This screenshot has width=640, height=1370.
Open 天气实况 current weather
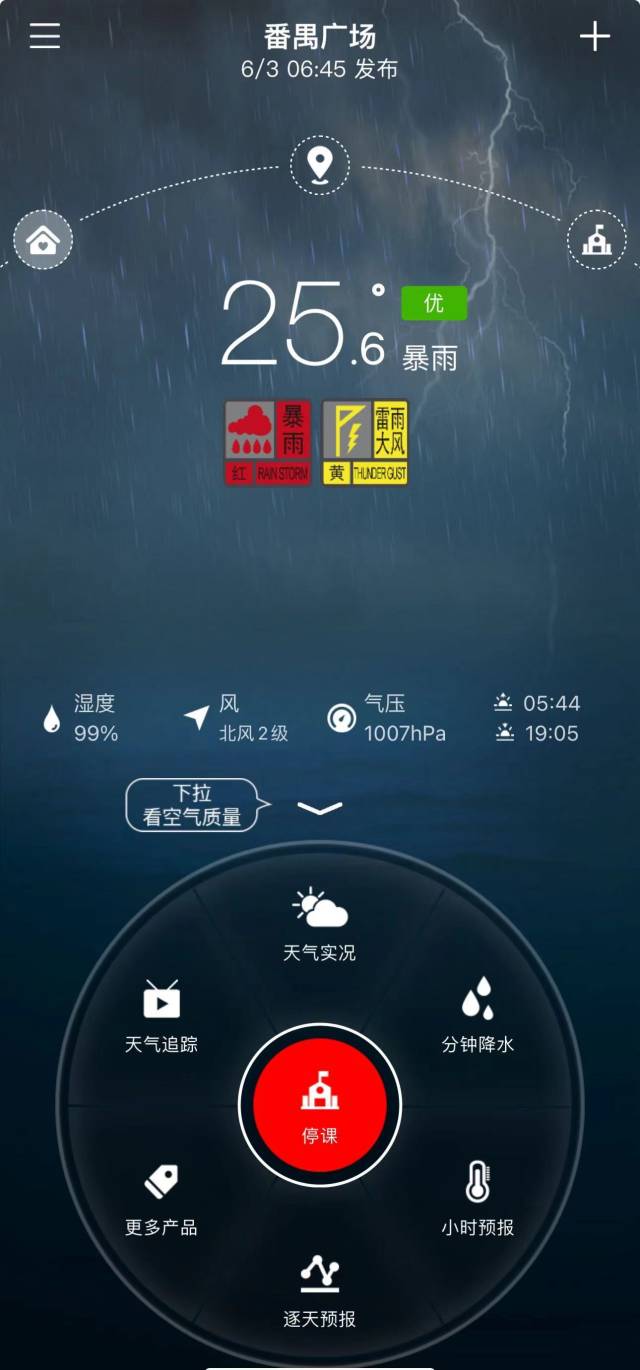pyautogui.click(x=319, y=924)
